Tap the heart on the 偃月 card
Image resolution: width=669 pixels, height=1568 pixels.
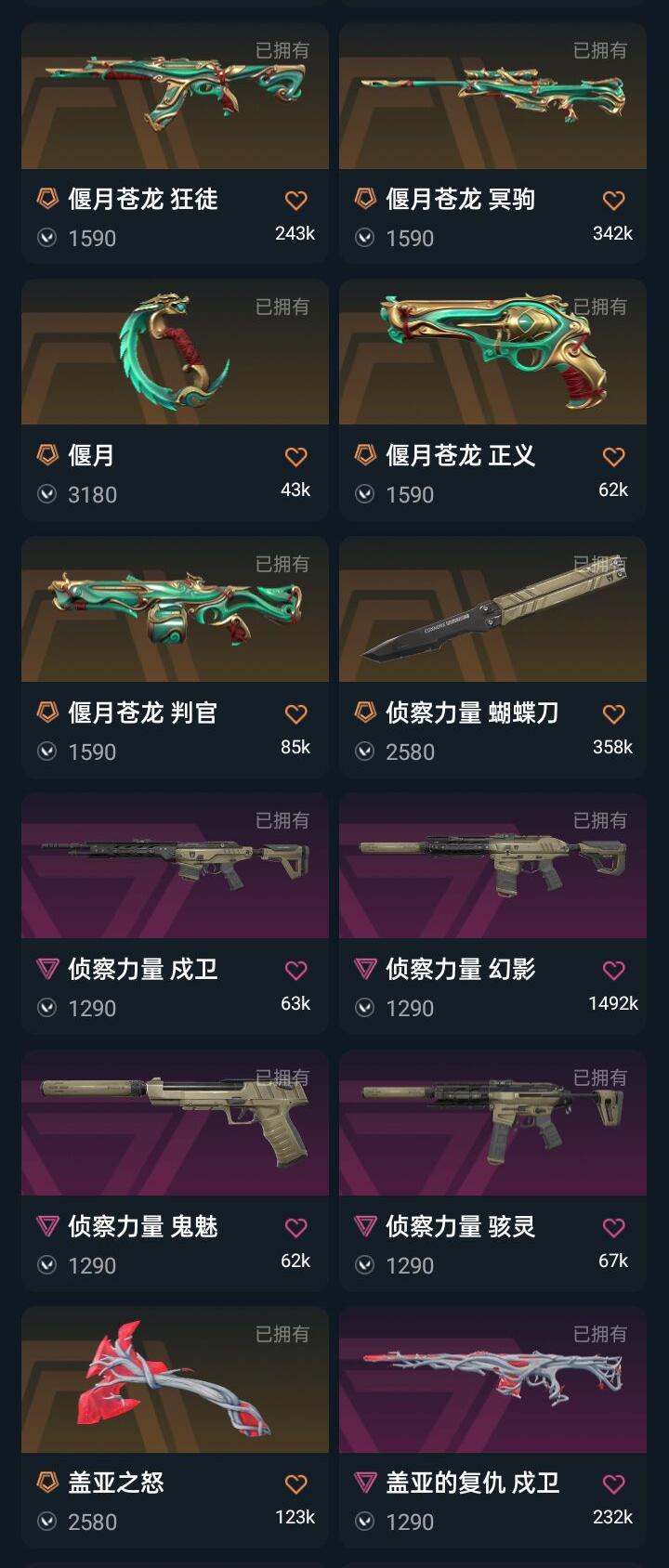pos(295,457)
